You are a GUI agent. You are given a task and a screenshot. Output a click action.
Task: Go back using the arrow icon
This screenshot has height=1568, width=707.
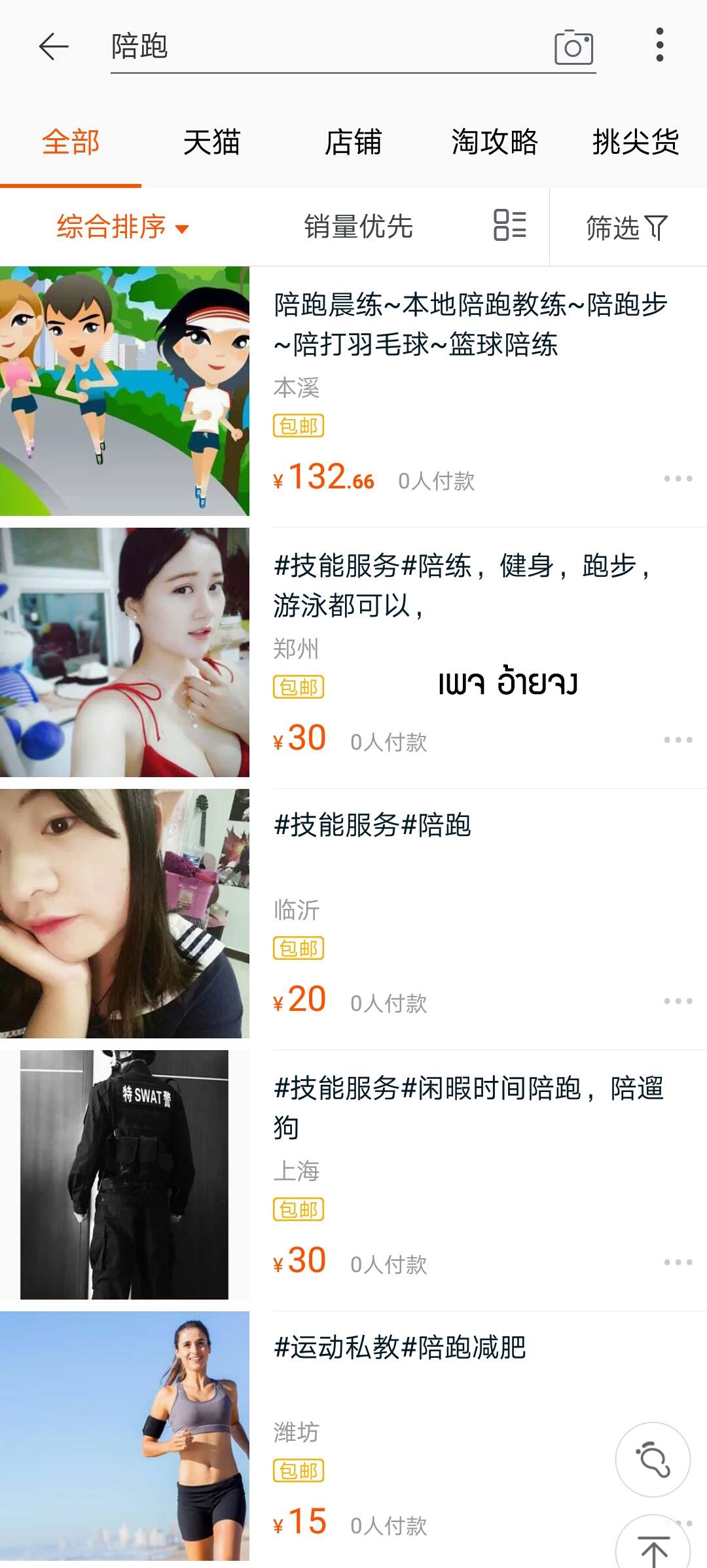click(x=54, y=46)
